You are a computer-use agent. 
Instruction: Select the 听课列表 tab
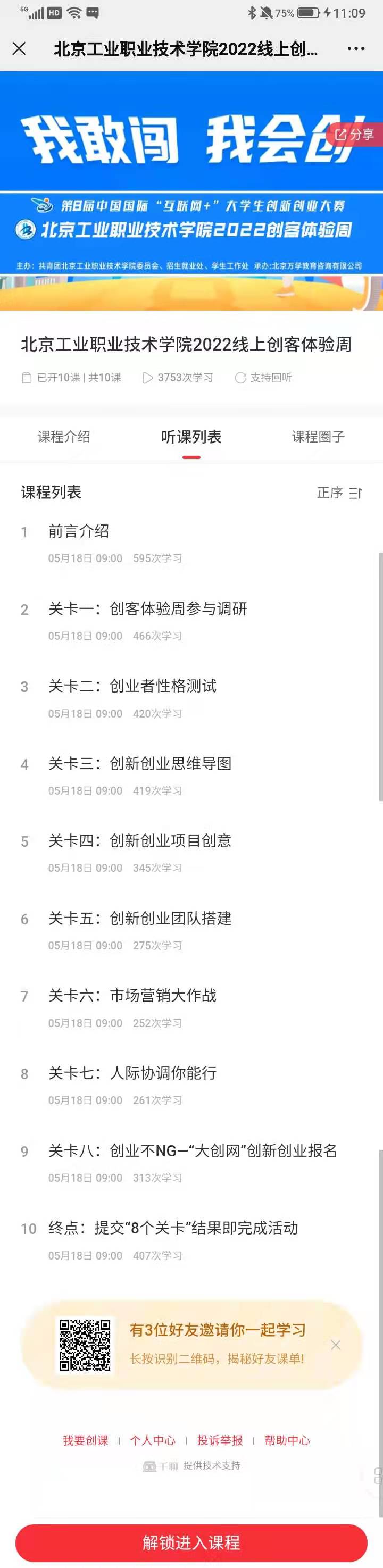pyautogui.click(x=191, y=437)
